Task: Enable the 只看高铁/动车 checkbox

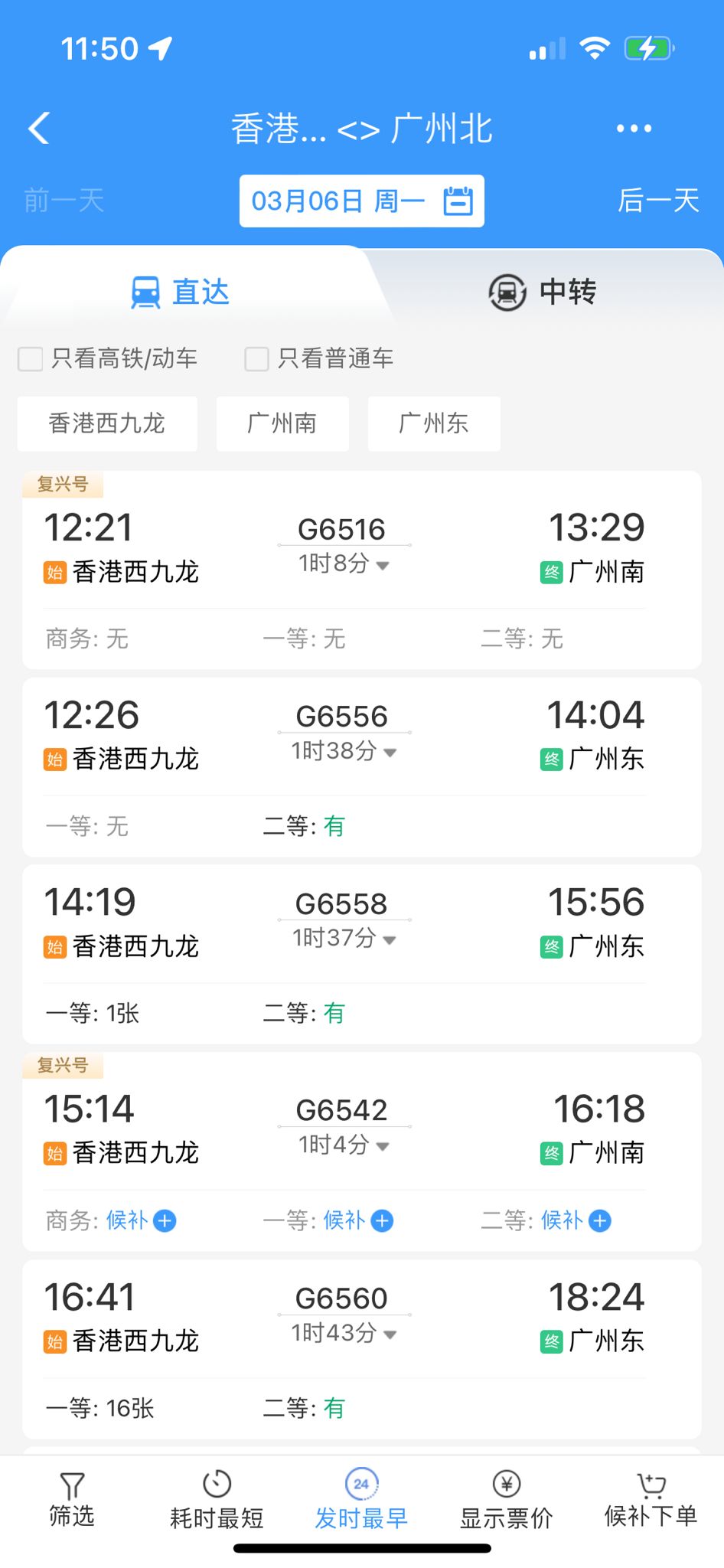Action: click(x=31, y=358)
